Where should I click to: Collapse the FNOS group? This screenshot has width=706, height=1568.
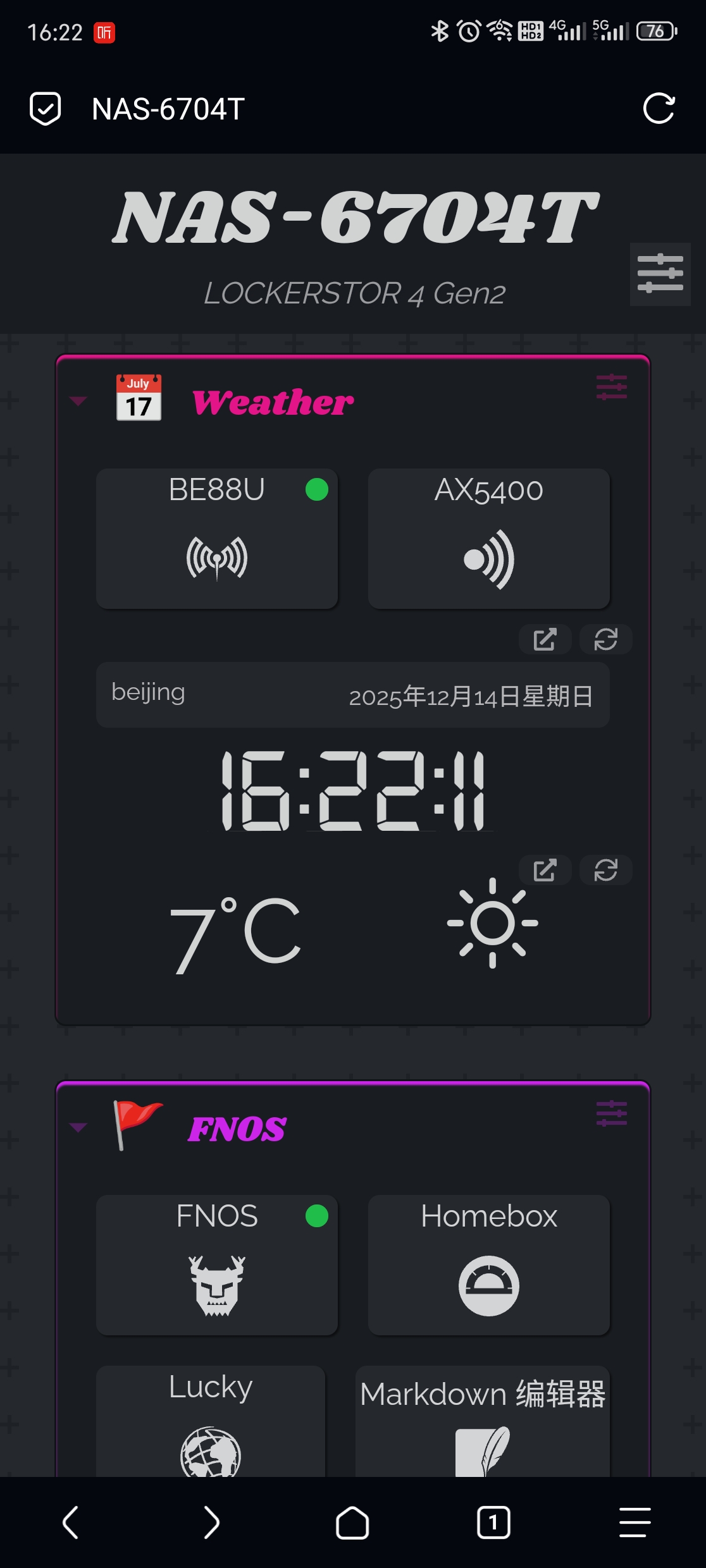coord(78,1126)
